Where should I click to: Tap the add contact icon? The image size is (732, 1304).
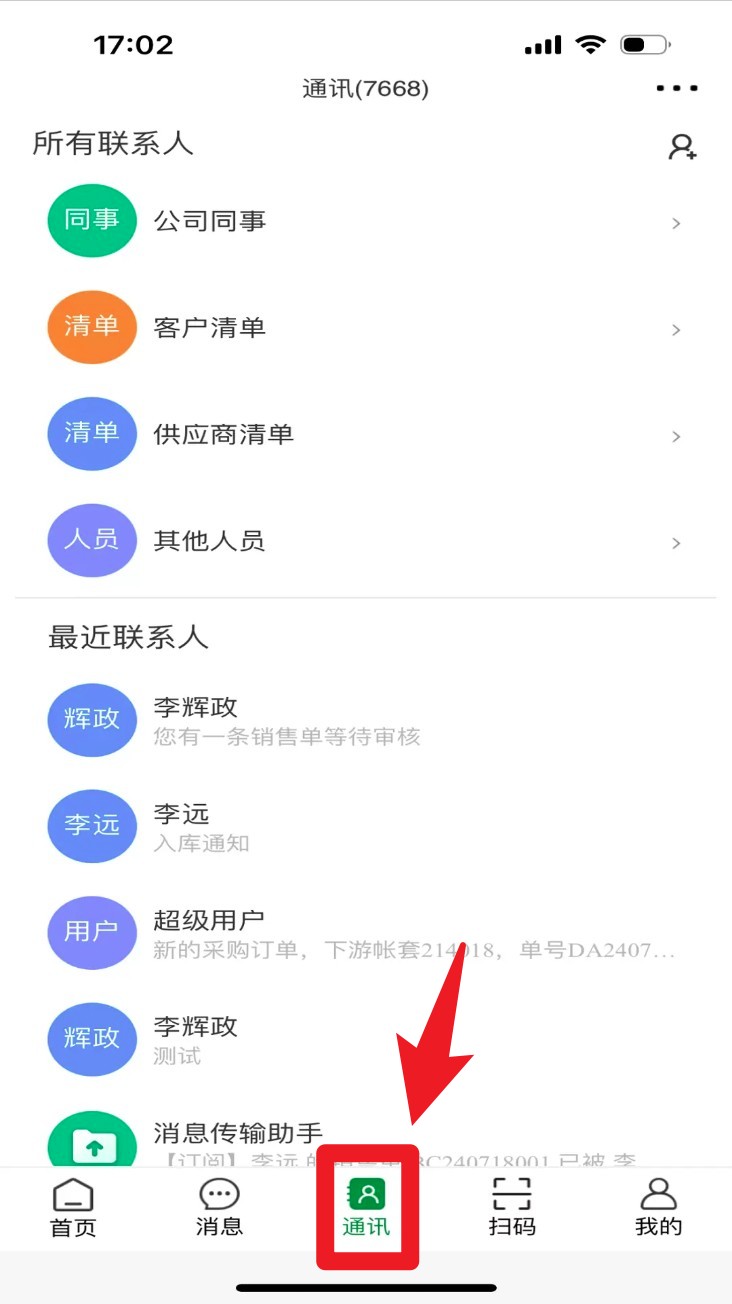coord(683,148)
